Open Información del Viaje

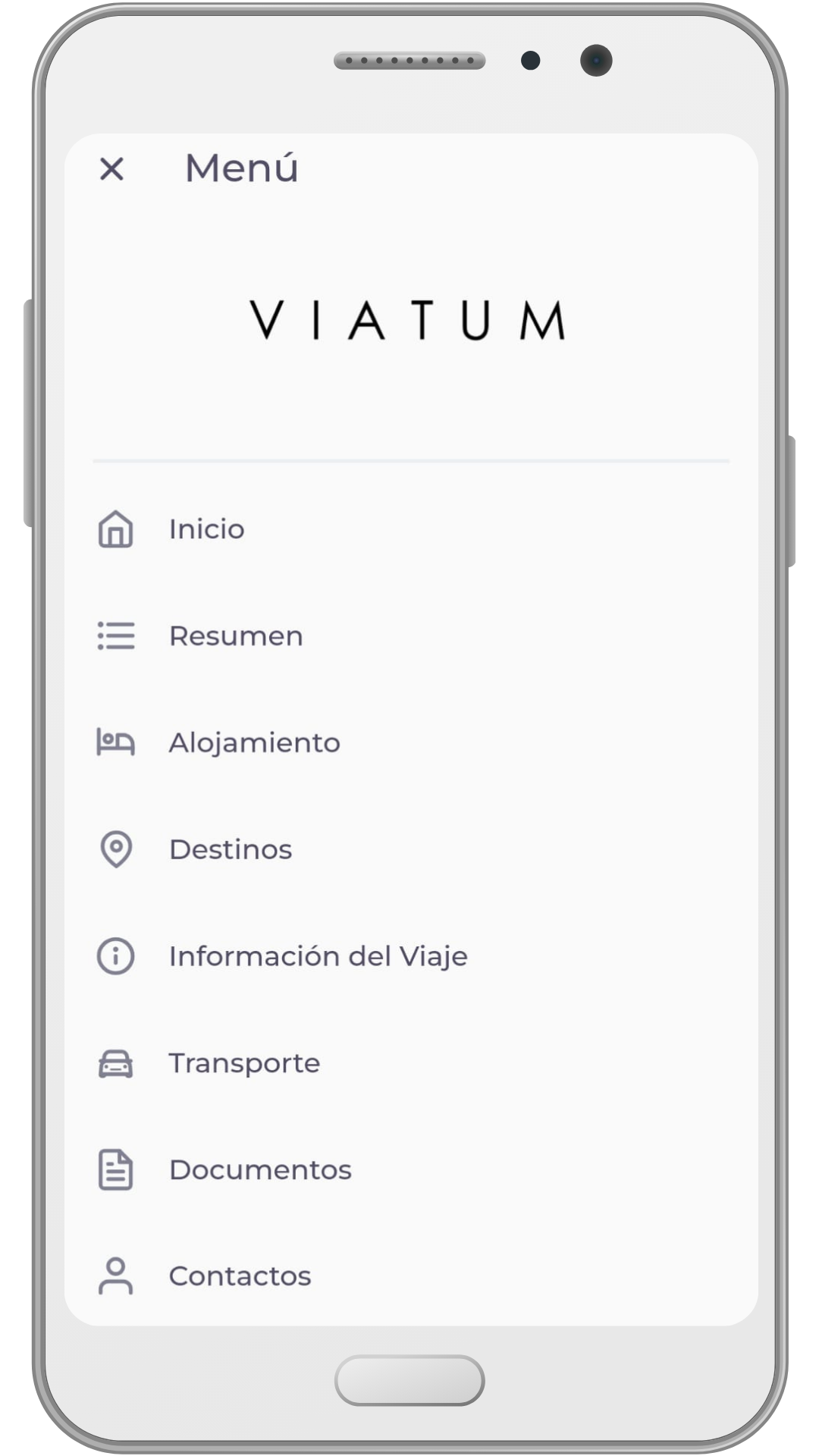317,956
